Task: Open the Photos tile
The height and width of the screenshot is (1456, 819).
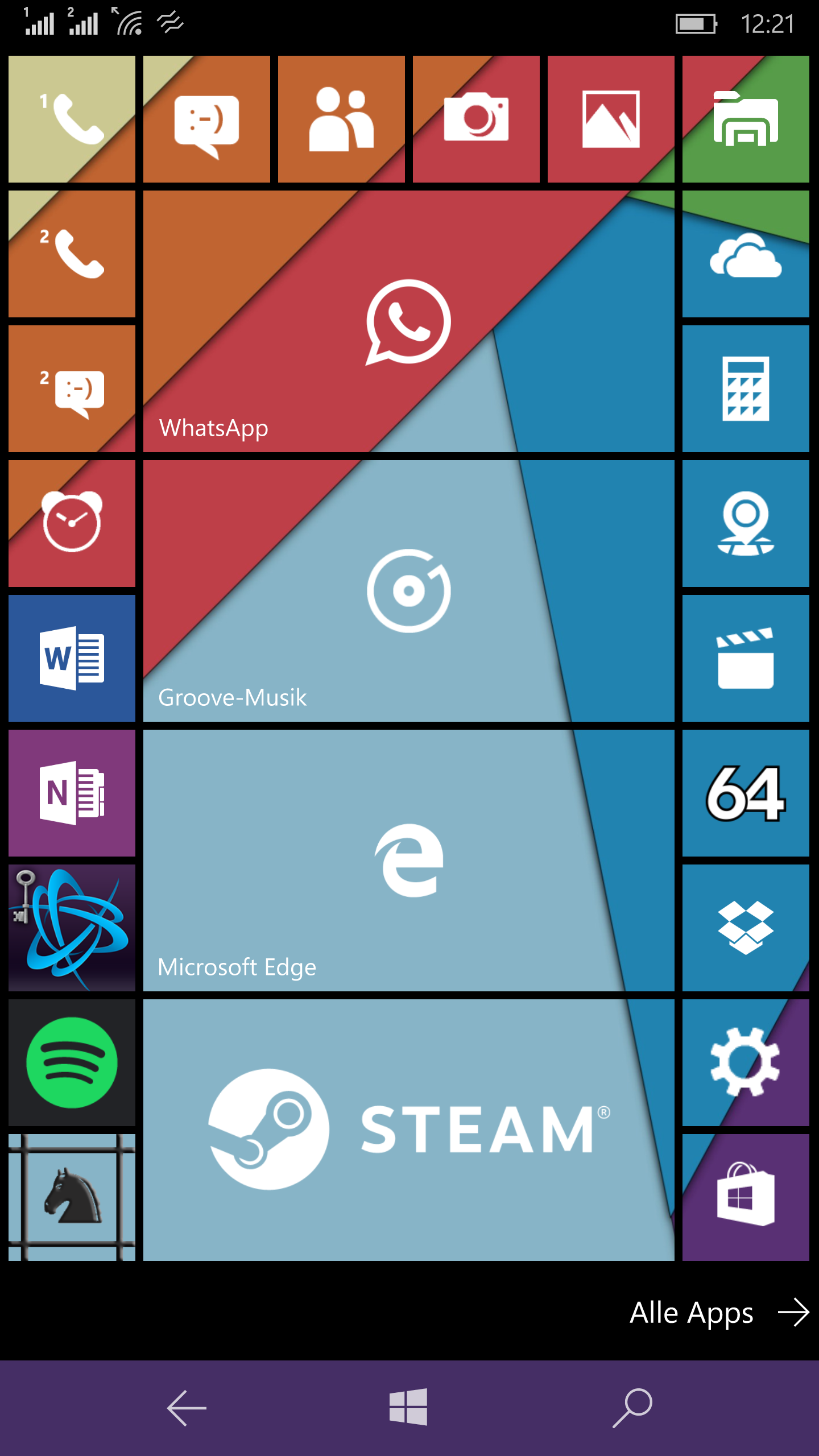Action: click(611, 119)
